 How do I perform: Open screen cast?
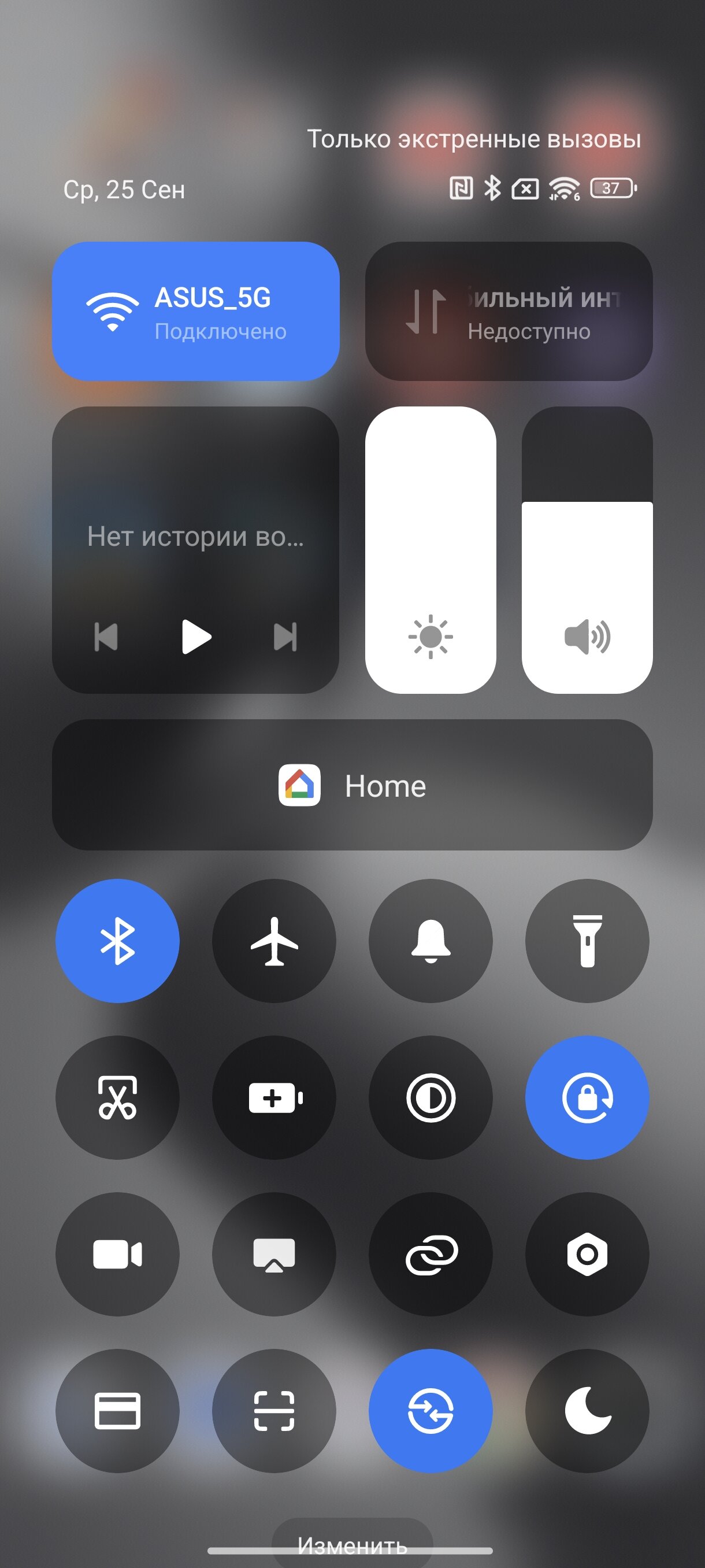pos(274,1254)
